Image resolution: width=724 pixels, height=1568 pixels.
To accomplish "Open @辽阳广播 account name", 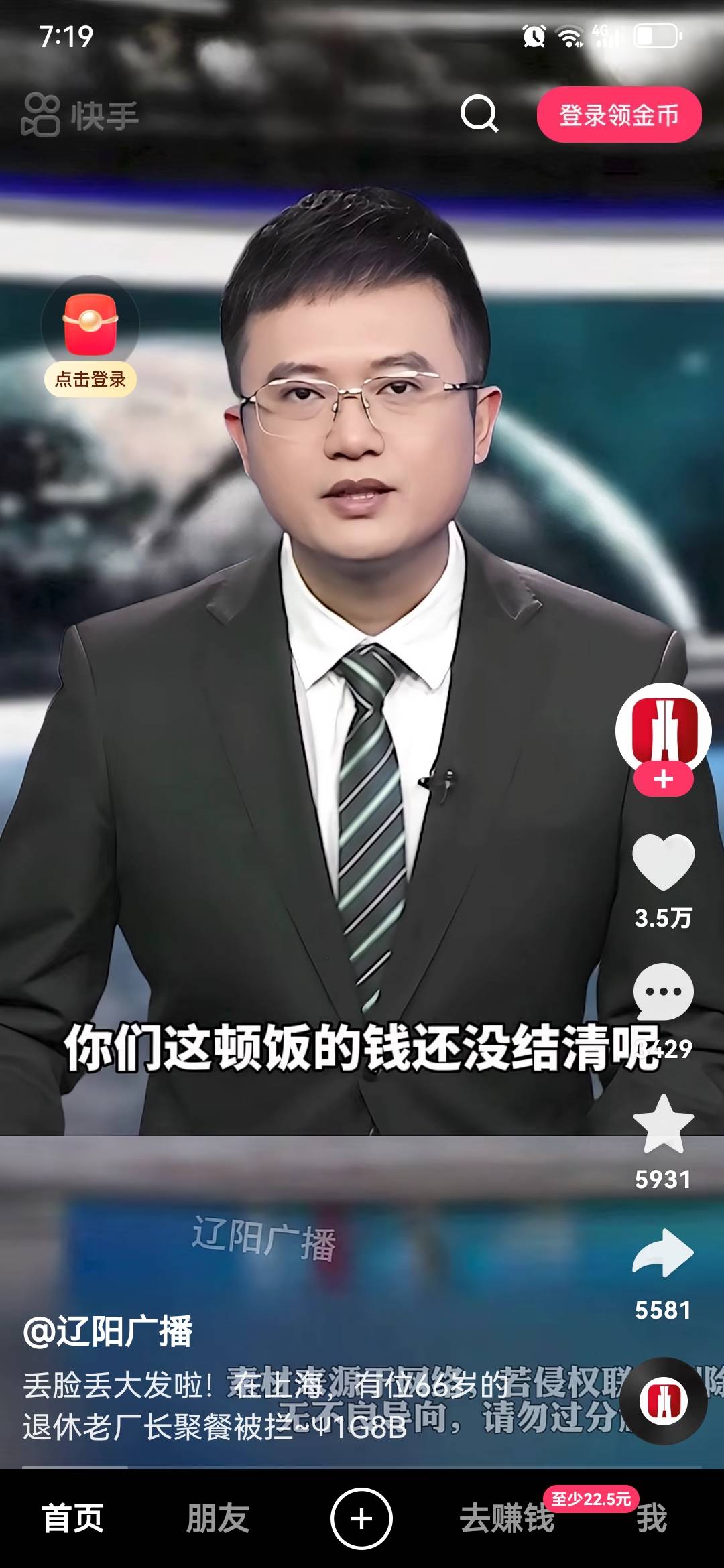I will pos(108,1331).
